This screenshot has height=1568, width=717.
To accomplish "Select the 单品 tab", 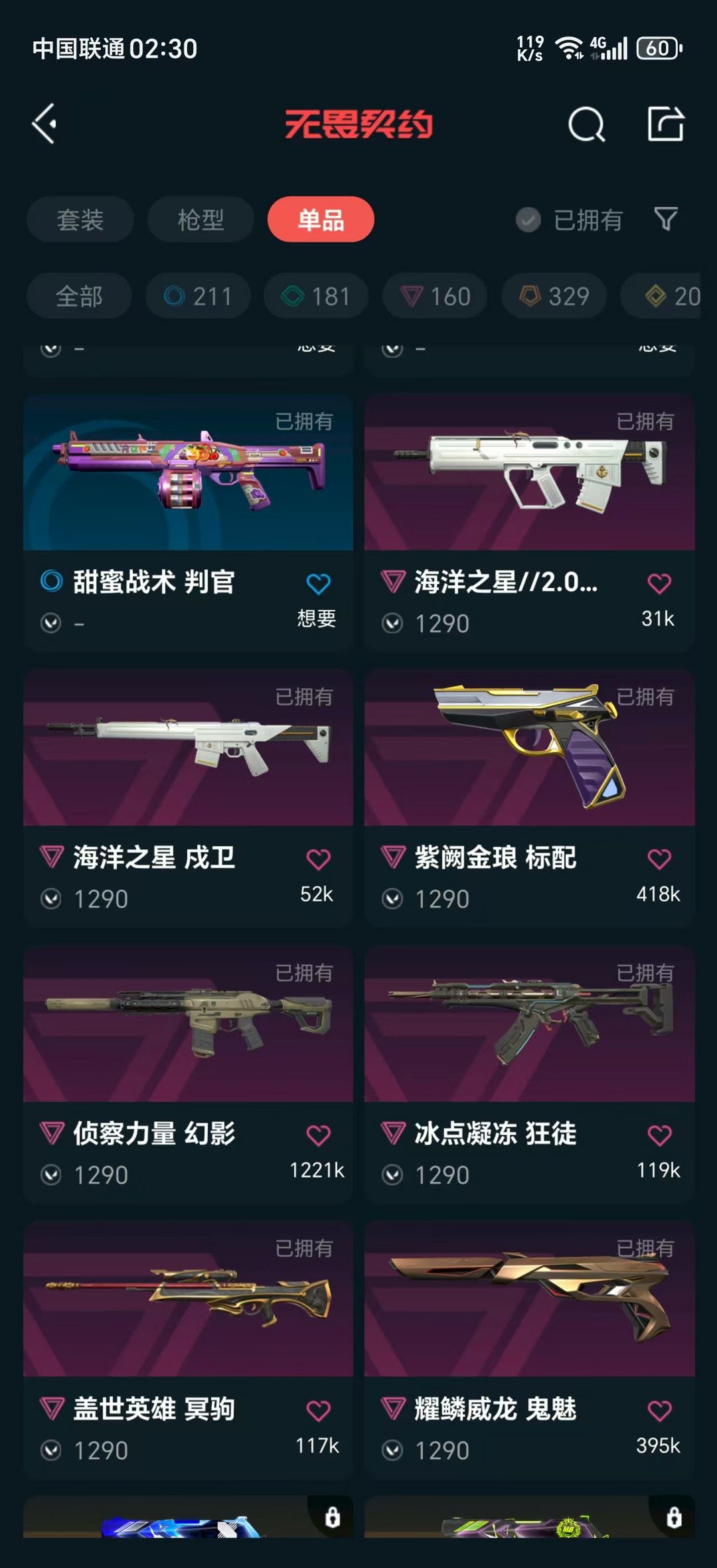I will coord(321,219).
